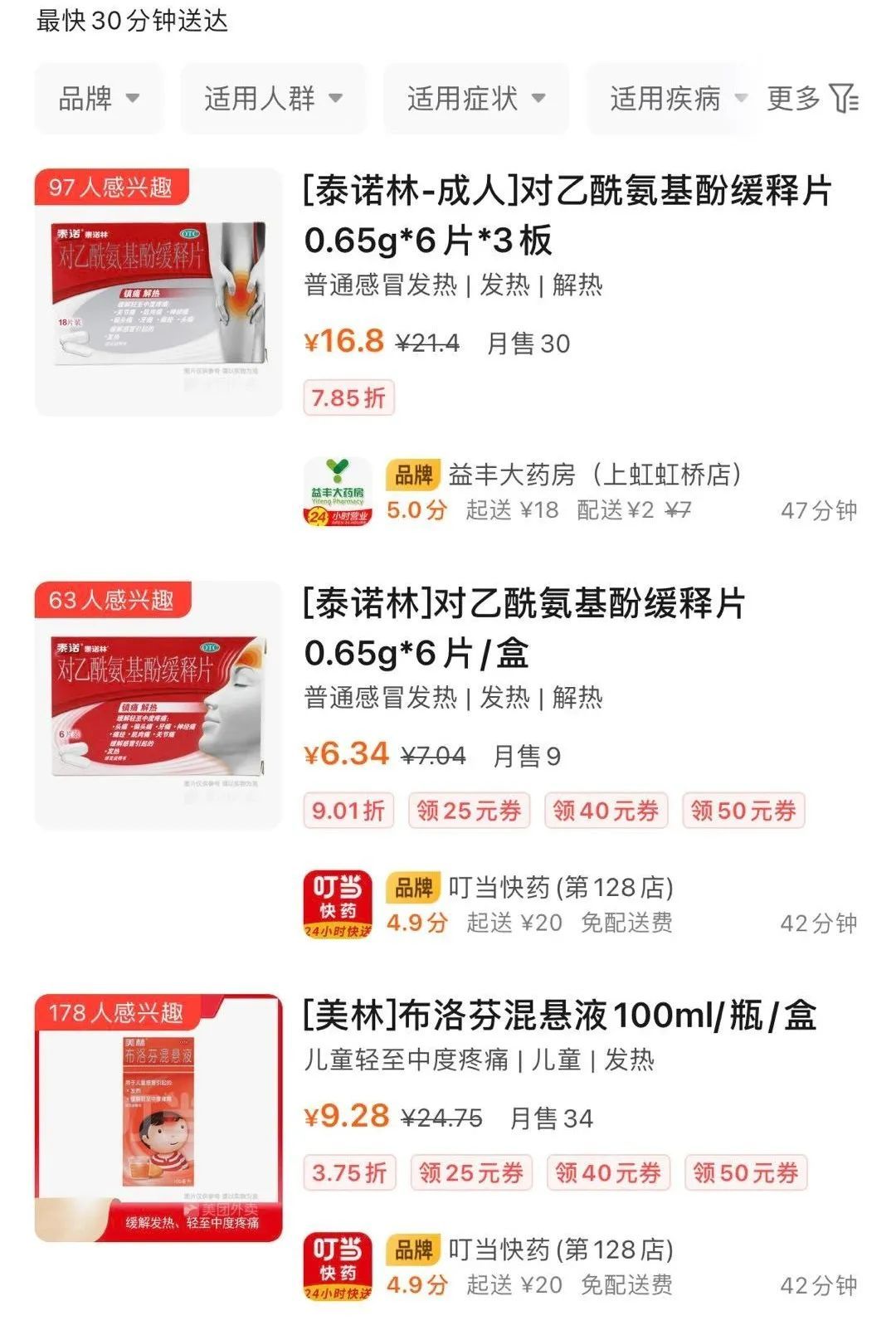The height and width of the screenshot is (1335, 896).
Task: Open the 更多 filter options
Action: click(x=811, y=98)
